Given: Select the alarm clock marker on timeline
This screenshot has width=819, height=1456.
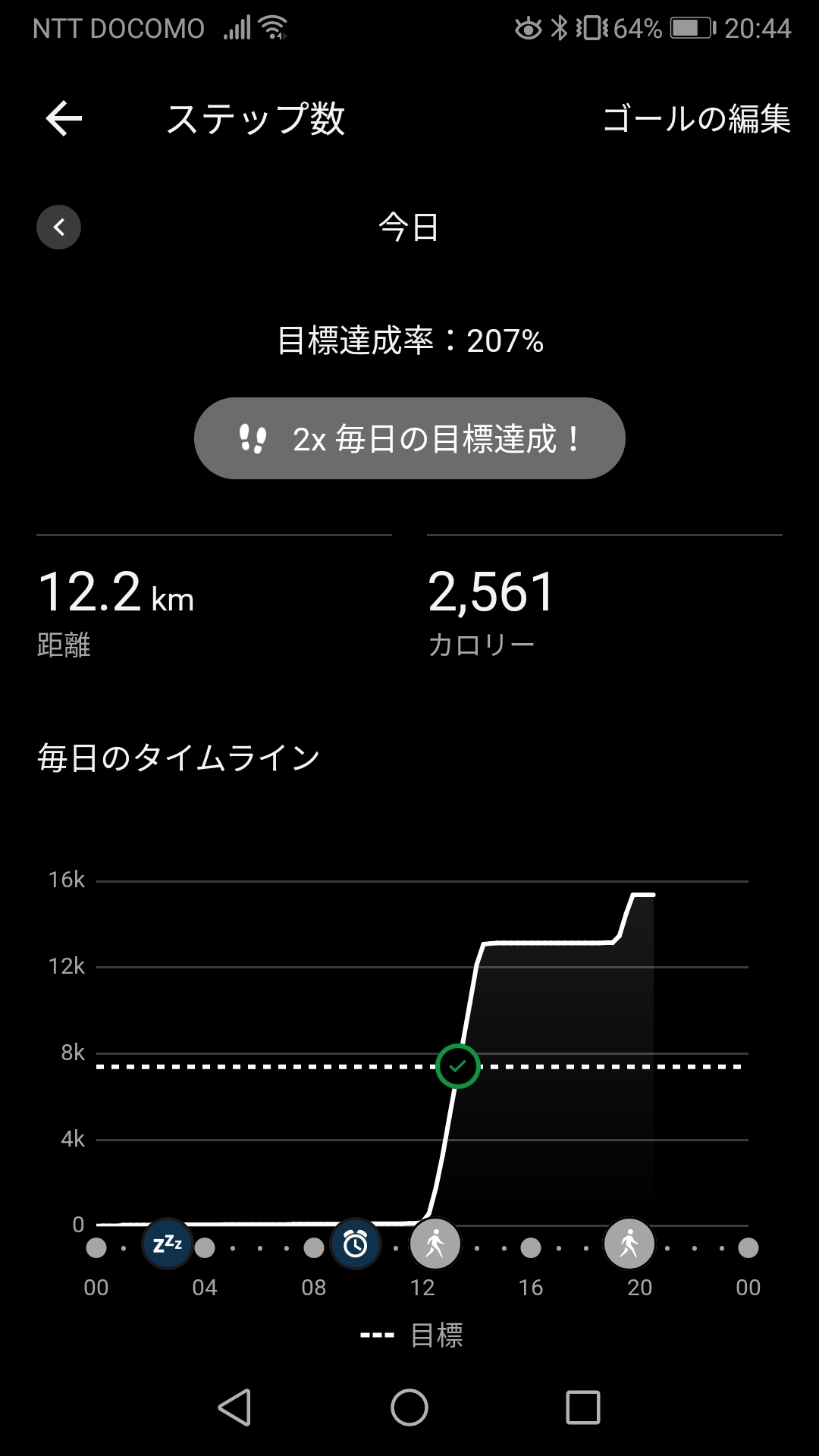Looking at the screenshot, I should (355, 1244).
